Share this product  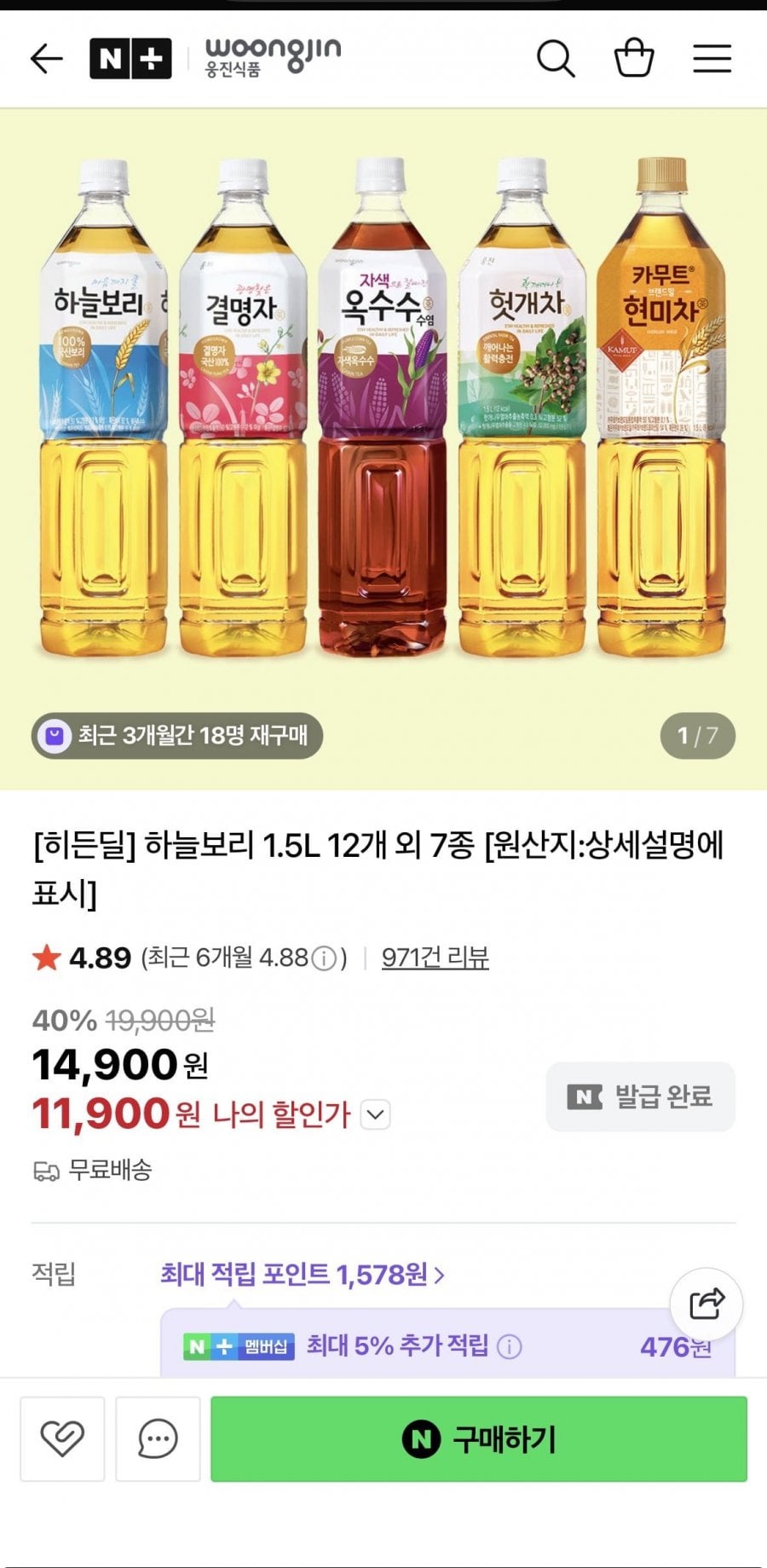(x=706, y=1304)
